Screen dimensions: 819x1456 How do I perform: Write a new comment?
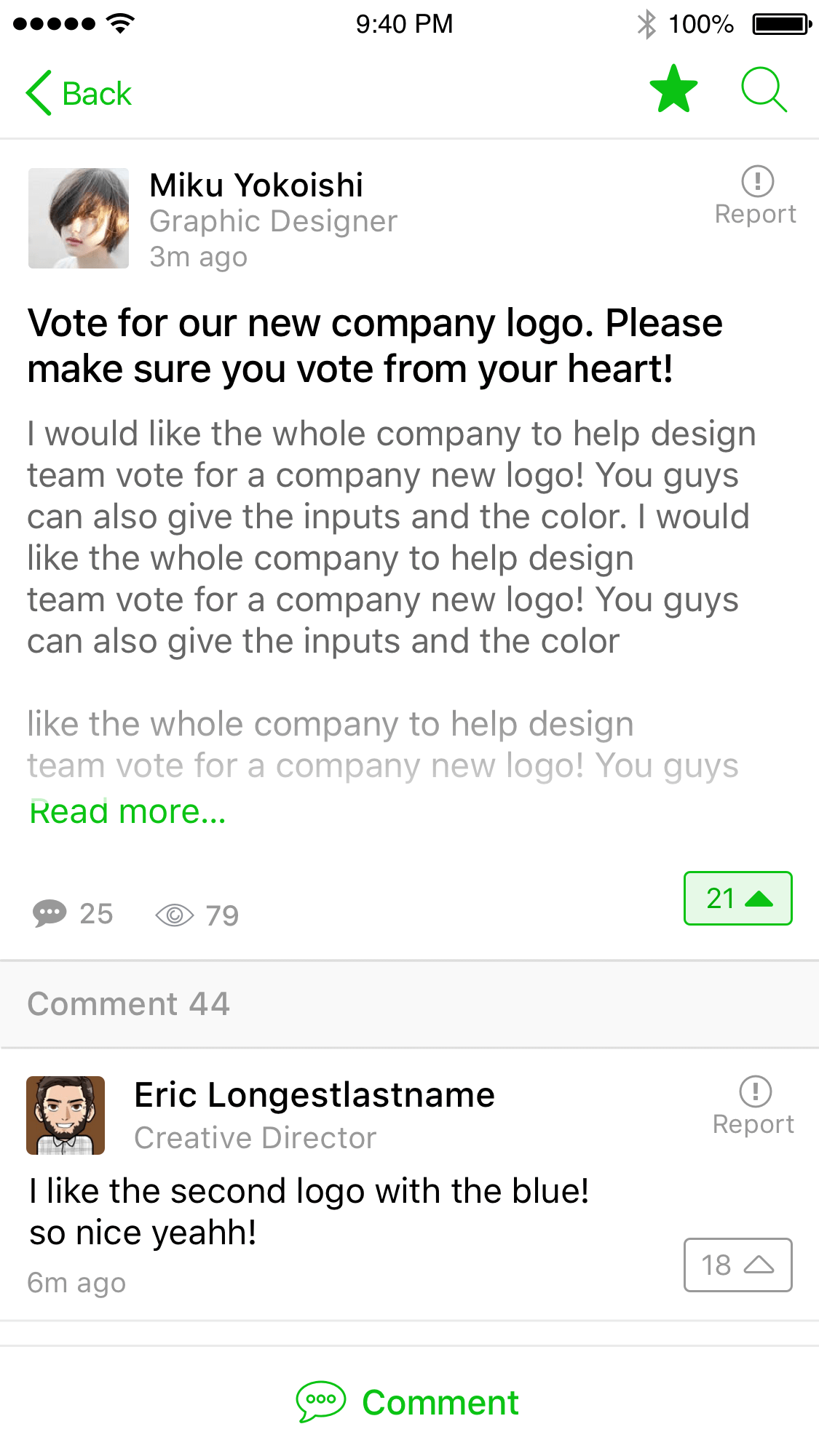(x=408, y=1402)
